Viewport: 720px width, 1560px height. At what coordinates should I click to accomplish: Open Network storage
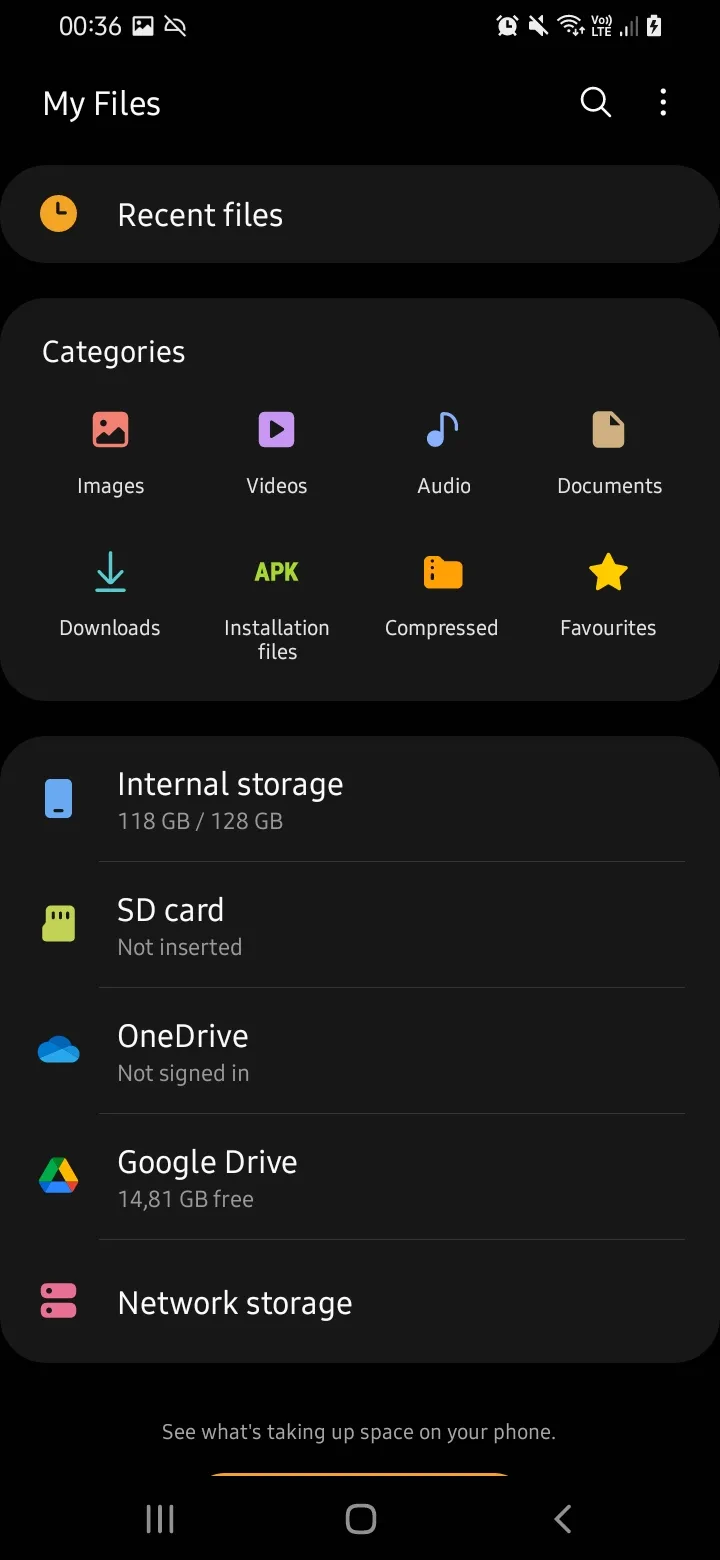[360, 1303]
